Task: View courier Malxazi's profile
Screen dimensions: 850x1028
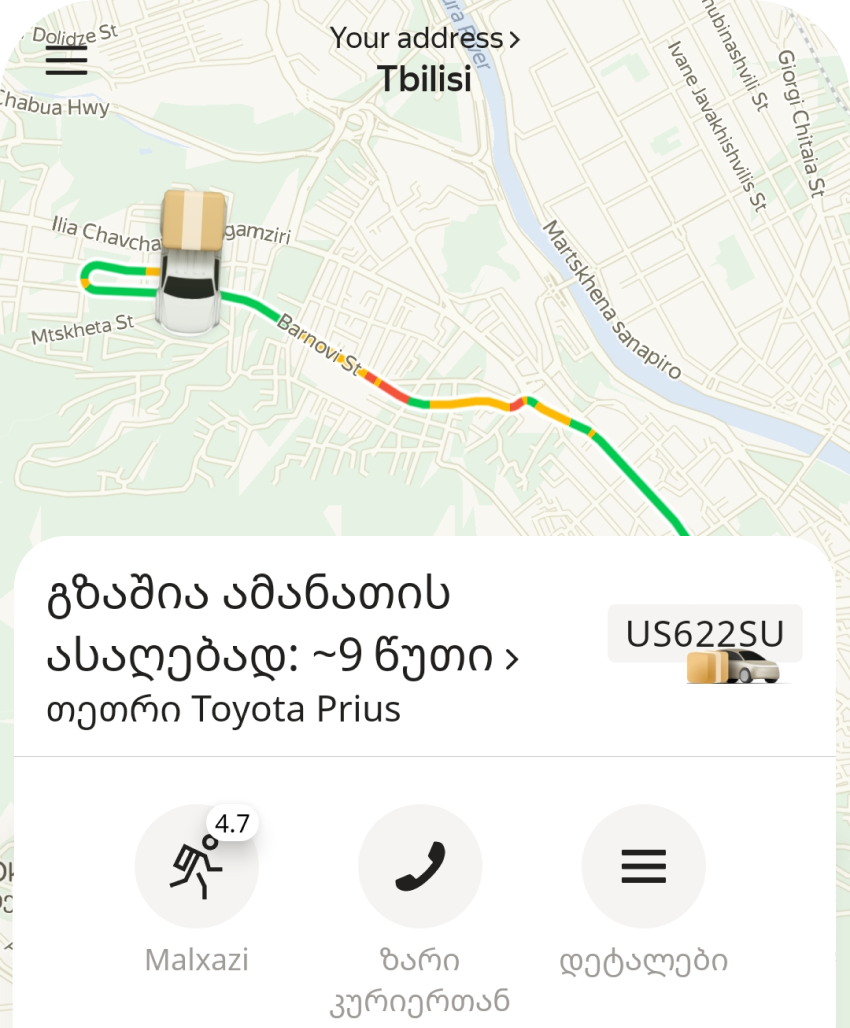Action: pyautogui.click(x=197, y=867)
